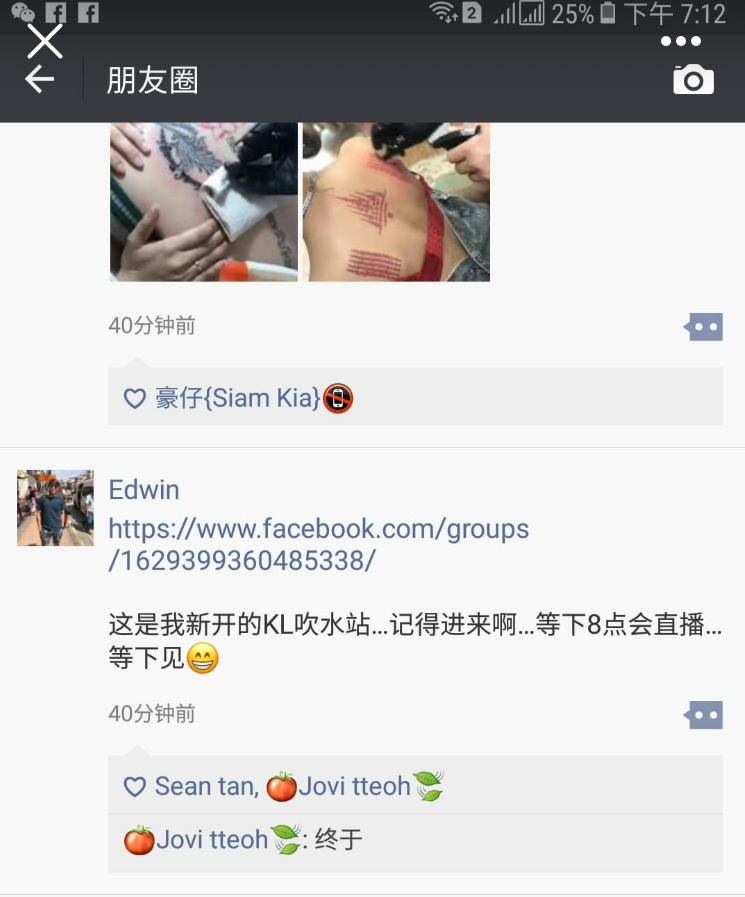This screenshot has height=897, width=745.
Task: Close the screen with the X icon
Action: 44,41
